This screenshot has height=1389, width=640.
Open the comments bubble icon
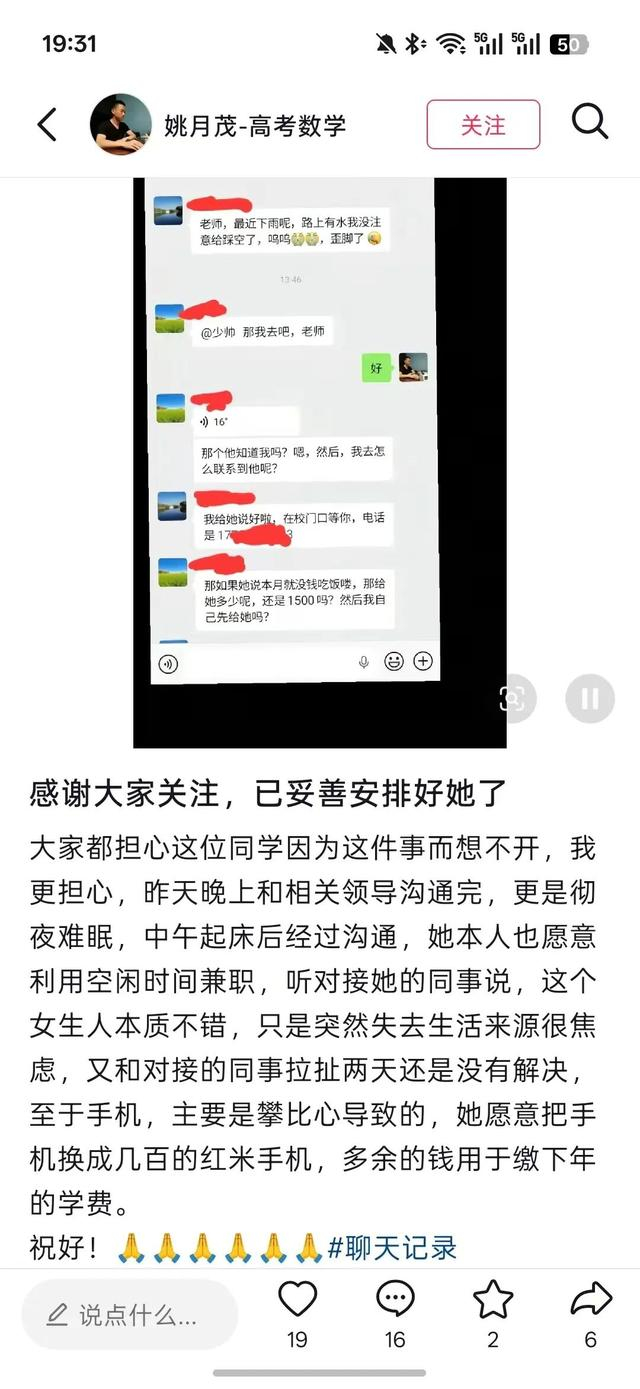coord(395,1300)
